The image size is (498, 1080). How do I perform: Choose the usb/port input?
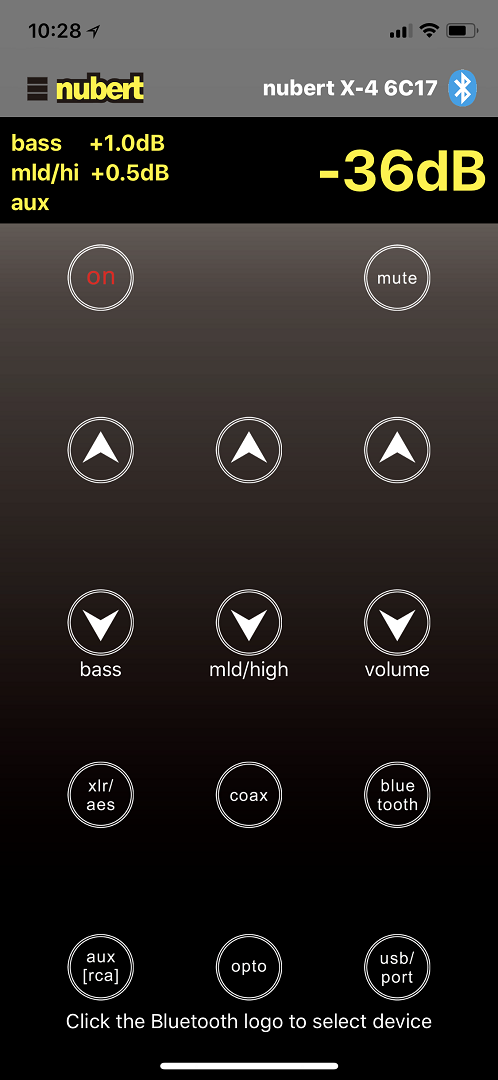tap(397, 967)
